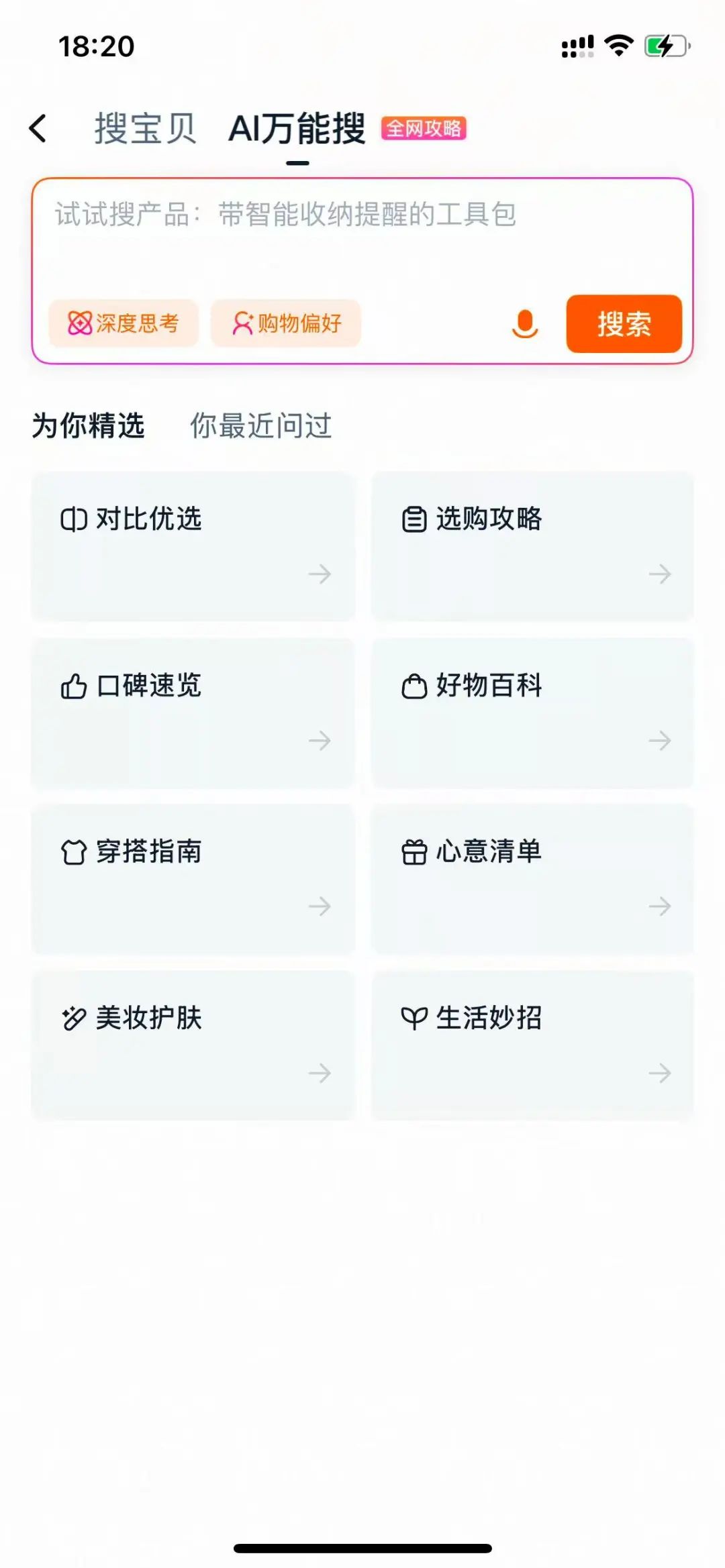Select the 好物百科 shopping bag icon
This screenshot has height=1568, width=725.
pos(413,686)
